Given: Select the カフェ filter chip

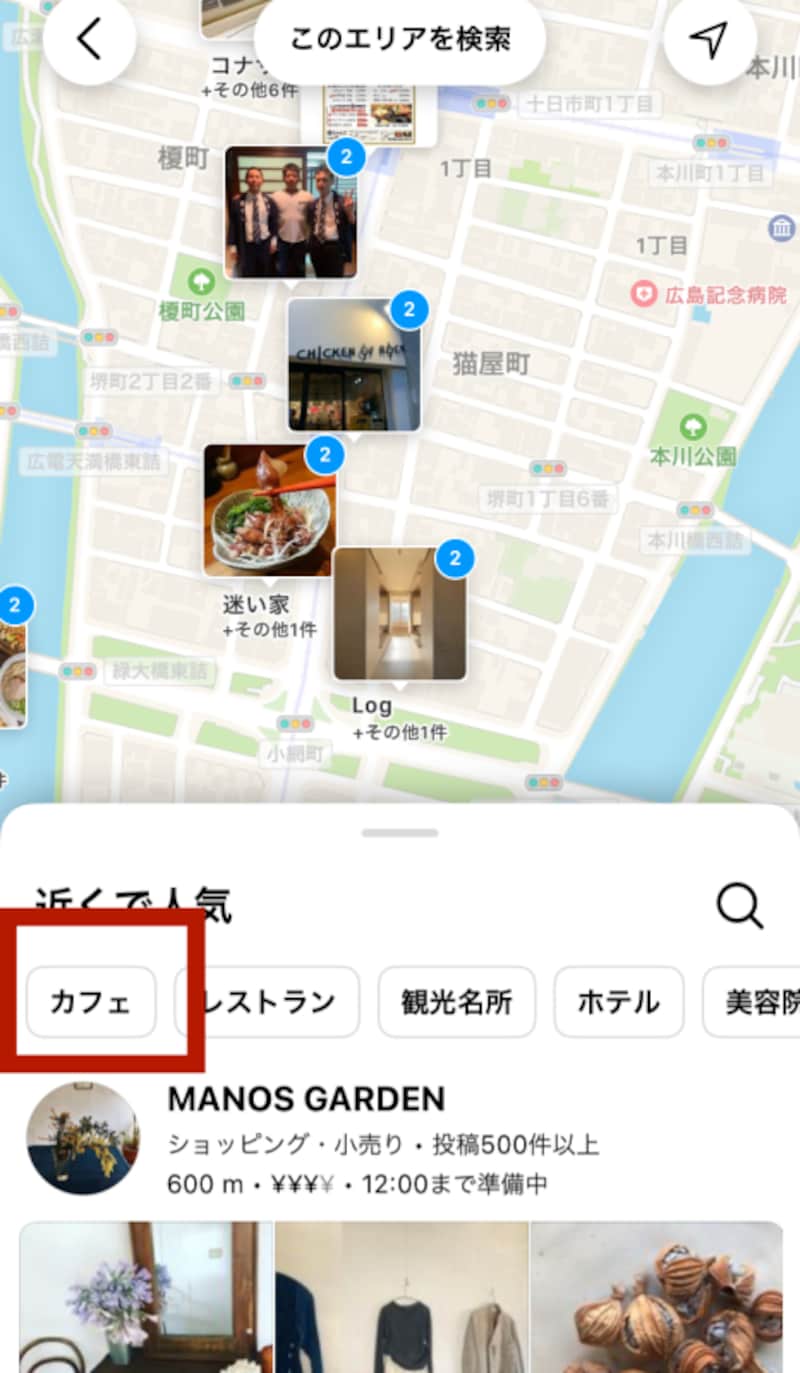Looking at the screenshot, I should pos(91,1002).
